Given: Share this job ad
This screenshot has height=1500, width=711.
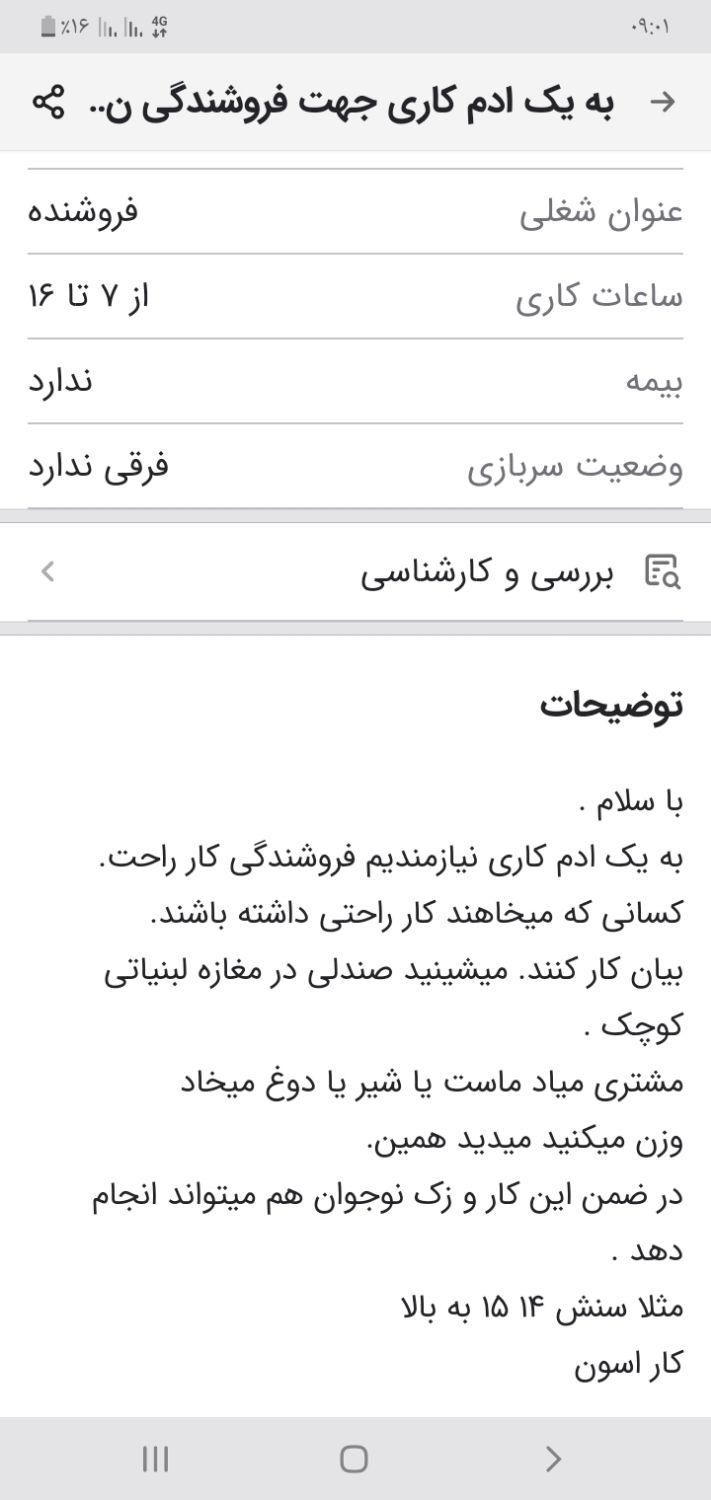Looking at the screenshot, I should coord(48,101).
